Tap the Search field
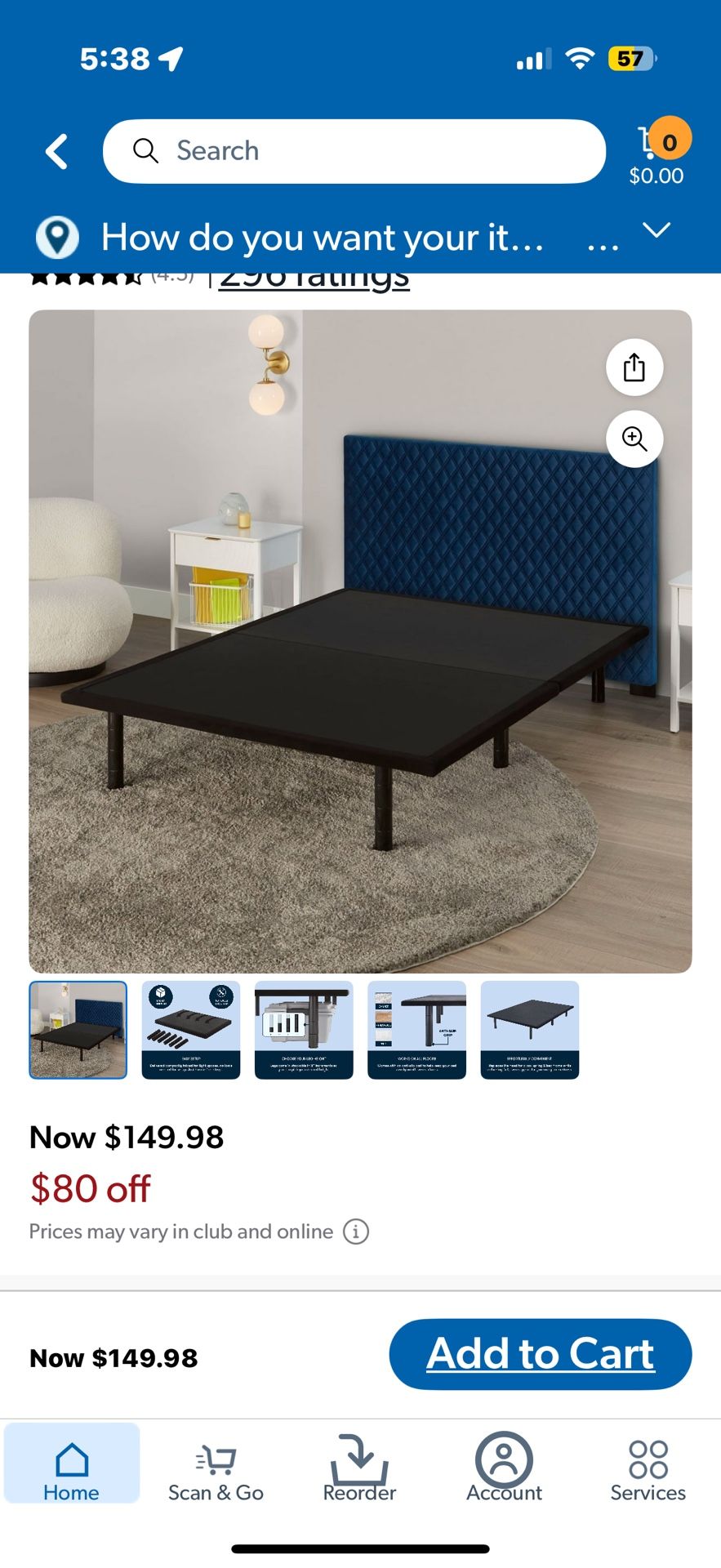 click(x=354, y=151)
